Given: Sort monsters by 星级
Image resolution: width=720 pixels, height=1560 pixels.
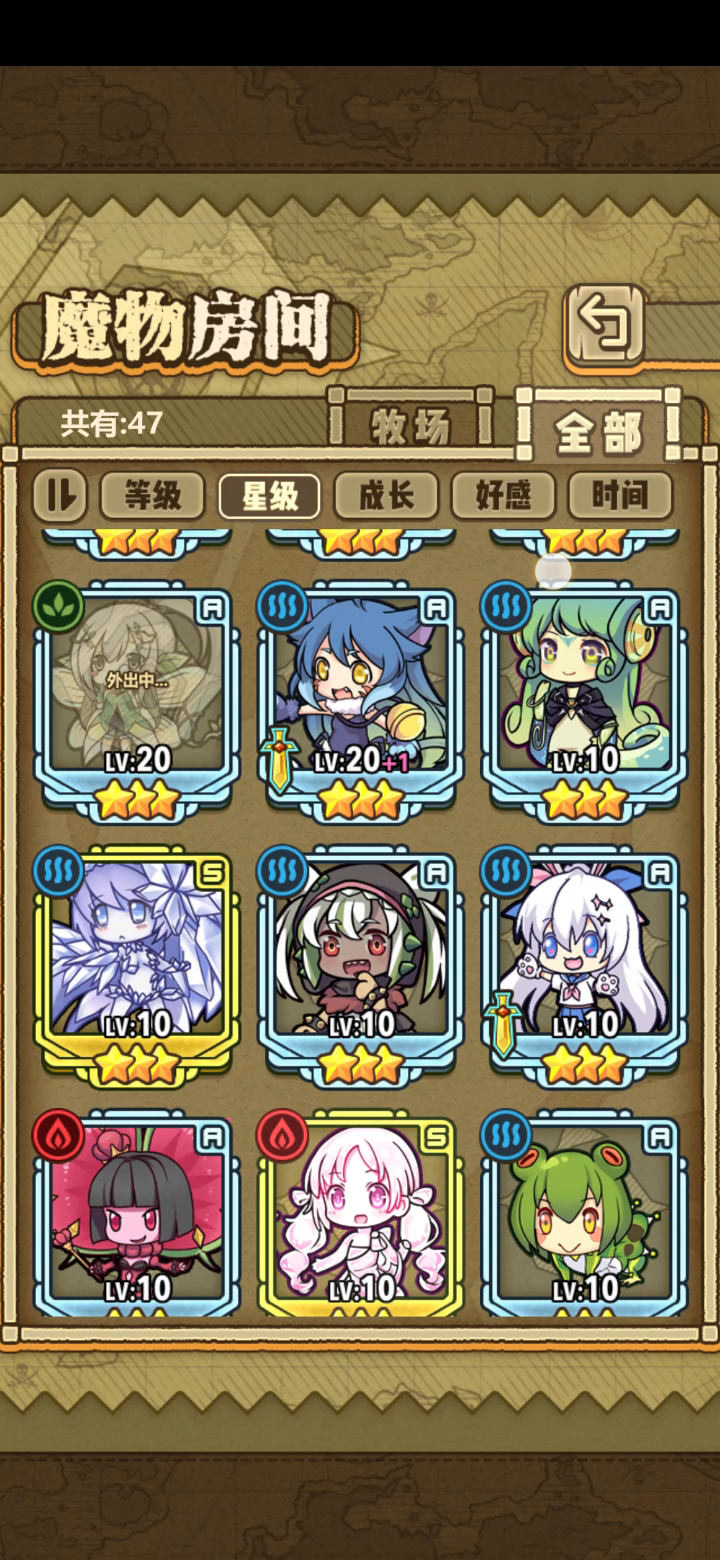Looking at the screenshot, I should click(269, 495).
